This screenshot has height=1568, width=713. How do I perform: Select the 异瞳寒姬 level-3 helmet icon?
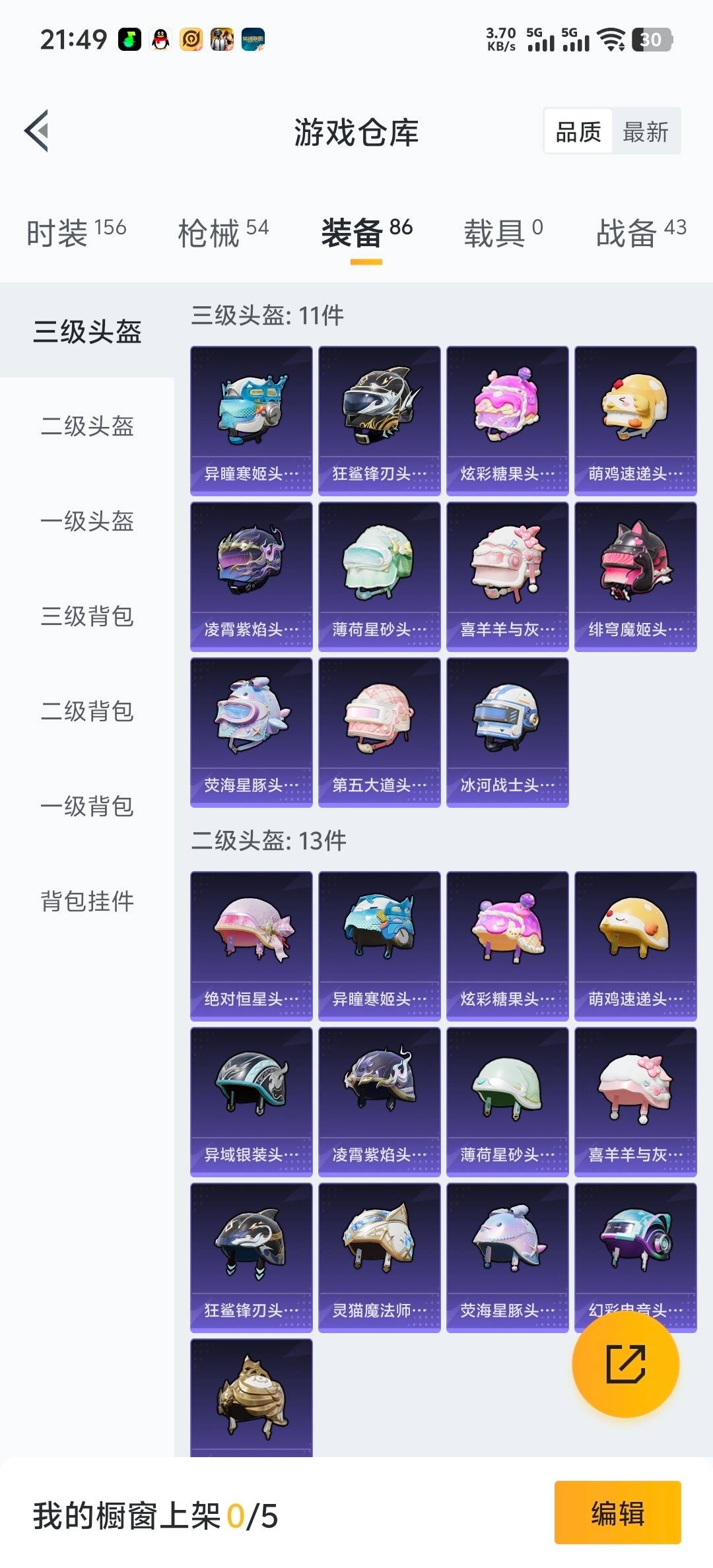point(251,416)
